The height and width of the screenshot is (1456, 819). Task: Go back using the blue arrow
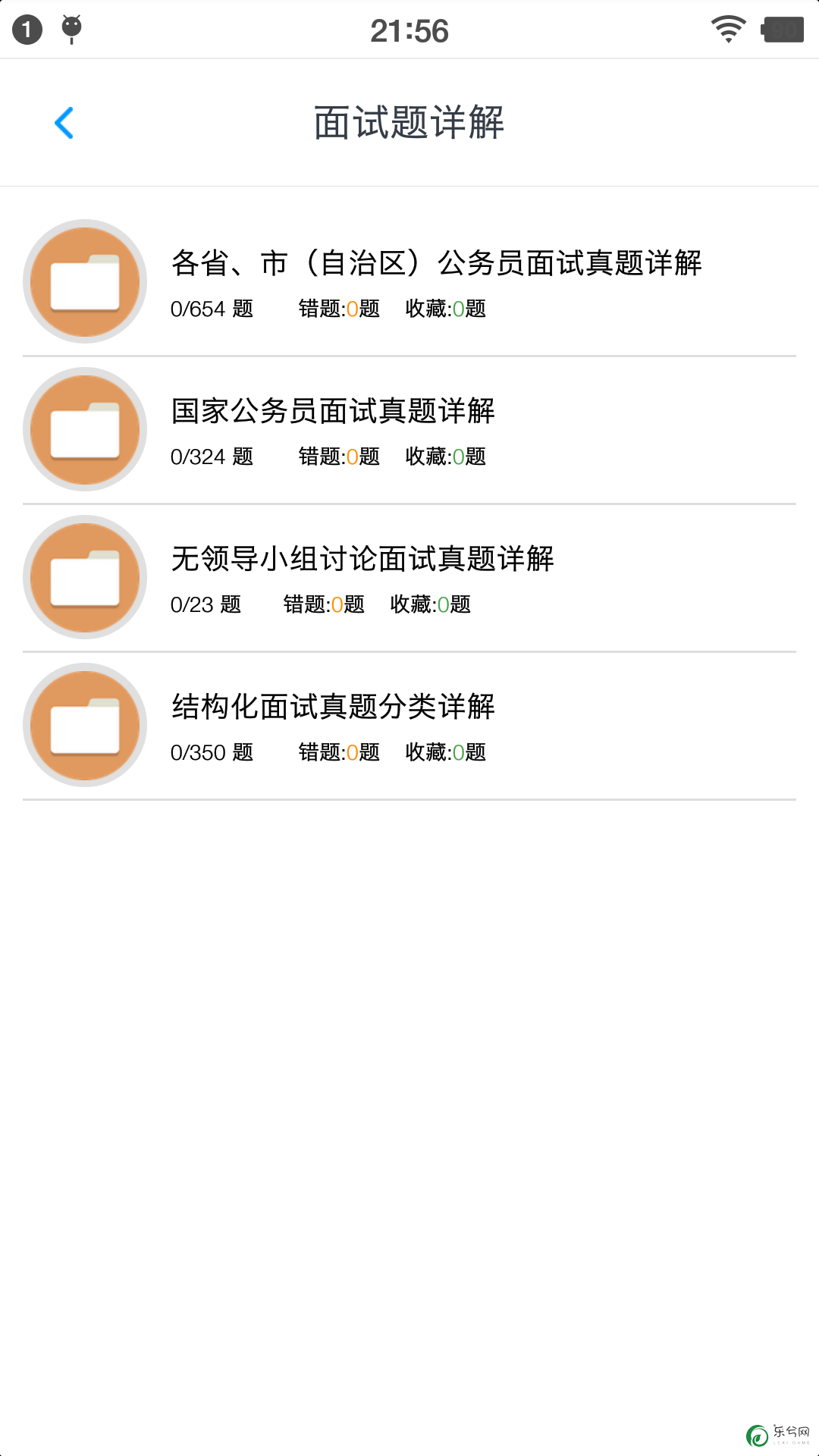coord(64,123)
